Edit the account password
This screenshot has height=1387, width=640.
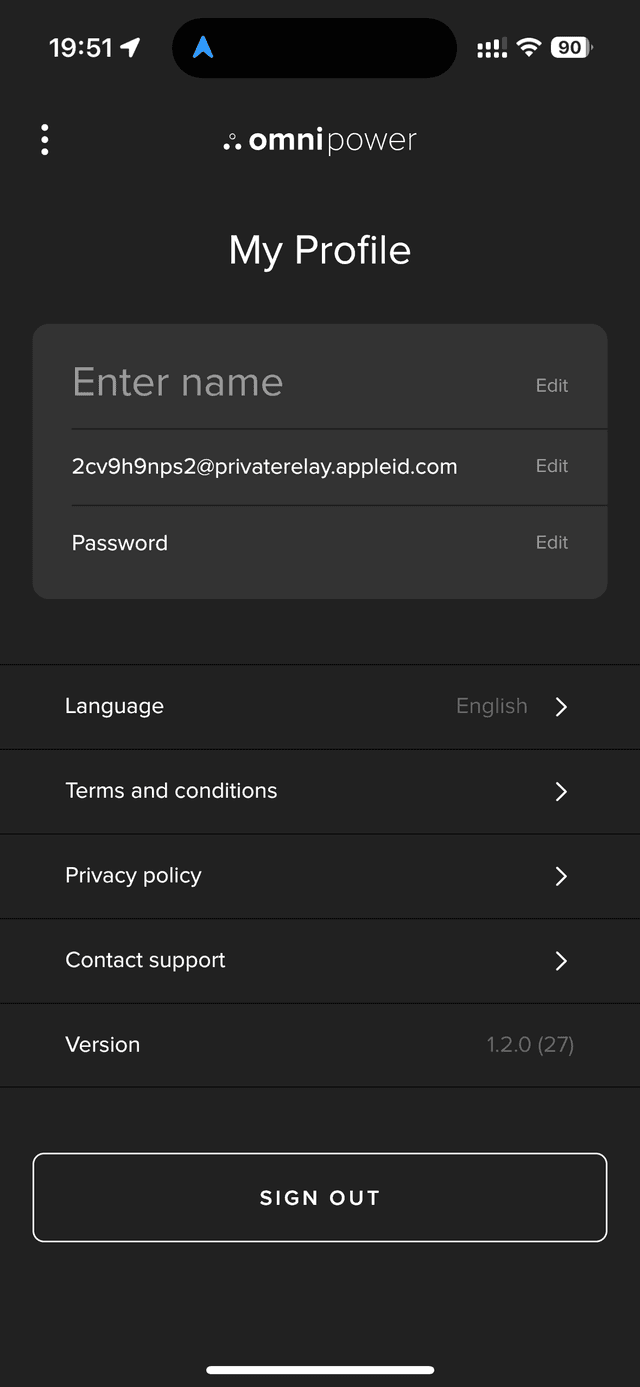(551, 543)
